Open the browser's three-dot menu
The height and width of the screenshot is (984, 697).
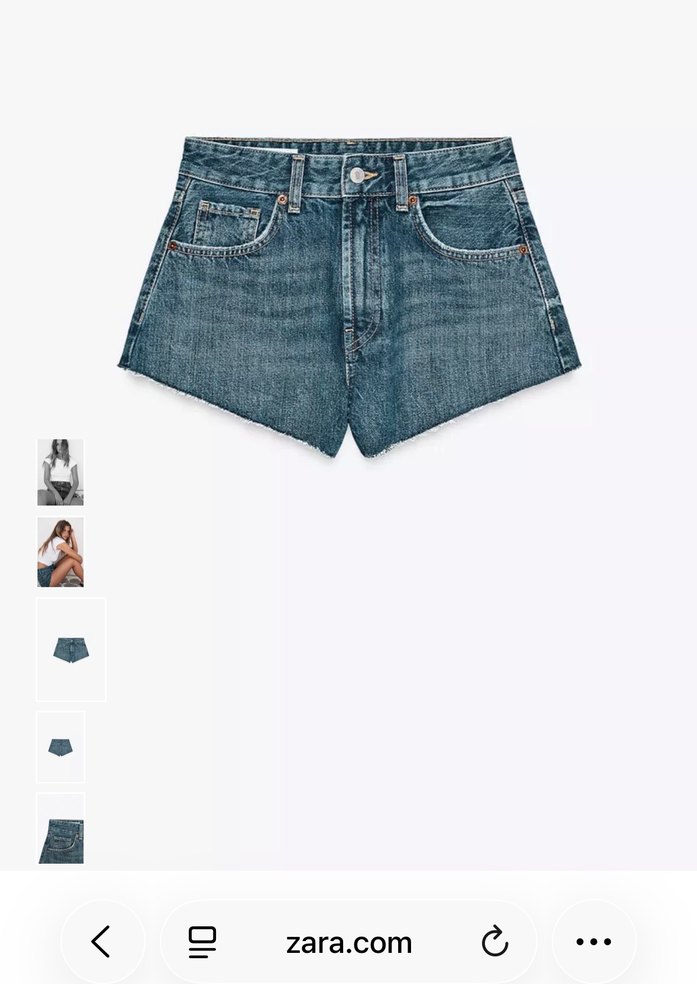[x=593, y=942]
